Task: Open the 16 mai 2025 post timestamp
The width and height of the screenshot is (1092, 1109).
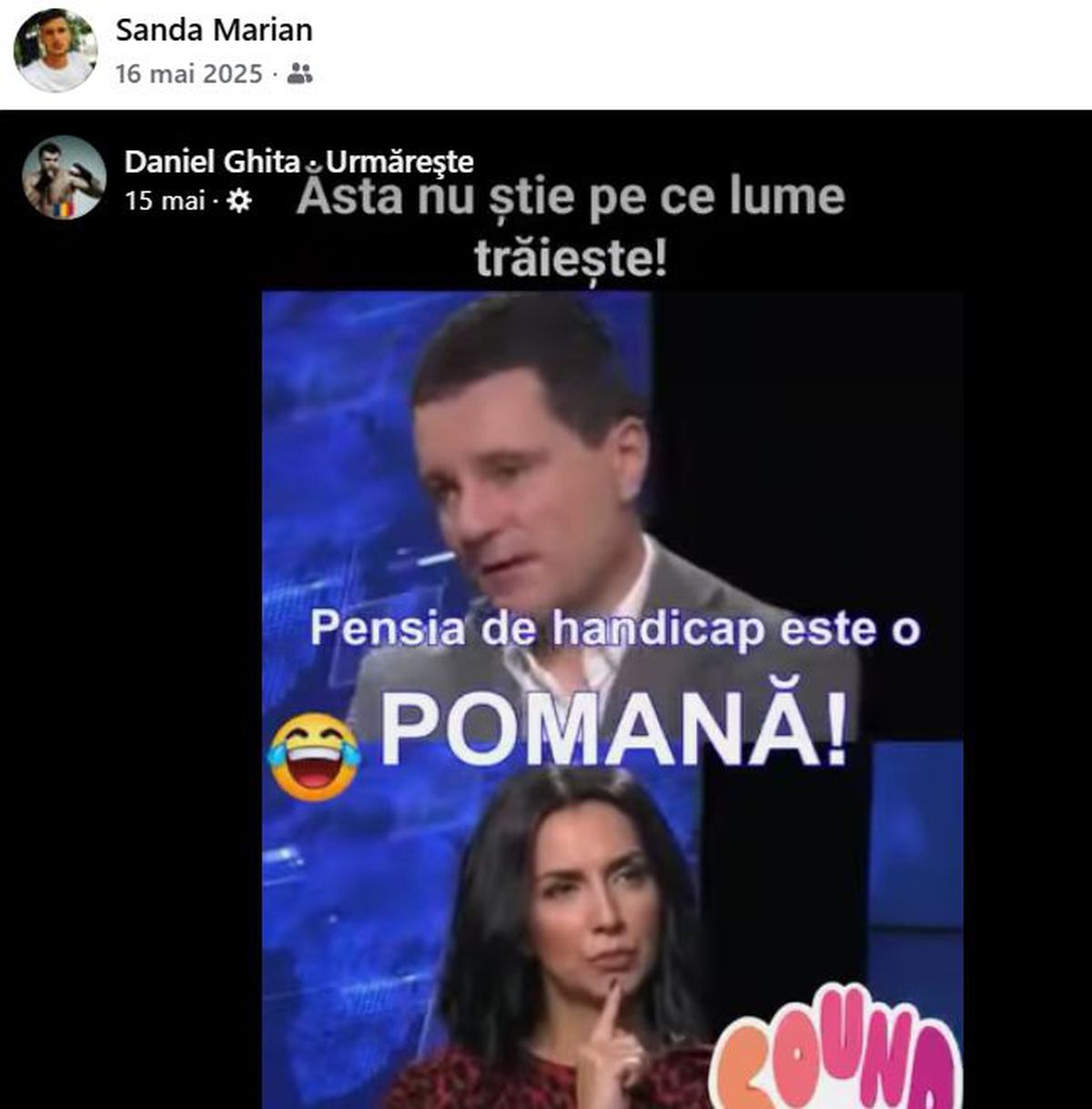Action: click(188, 74)
